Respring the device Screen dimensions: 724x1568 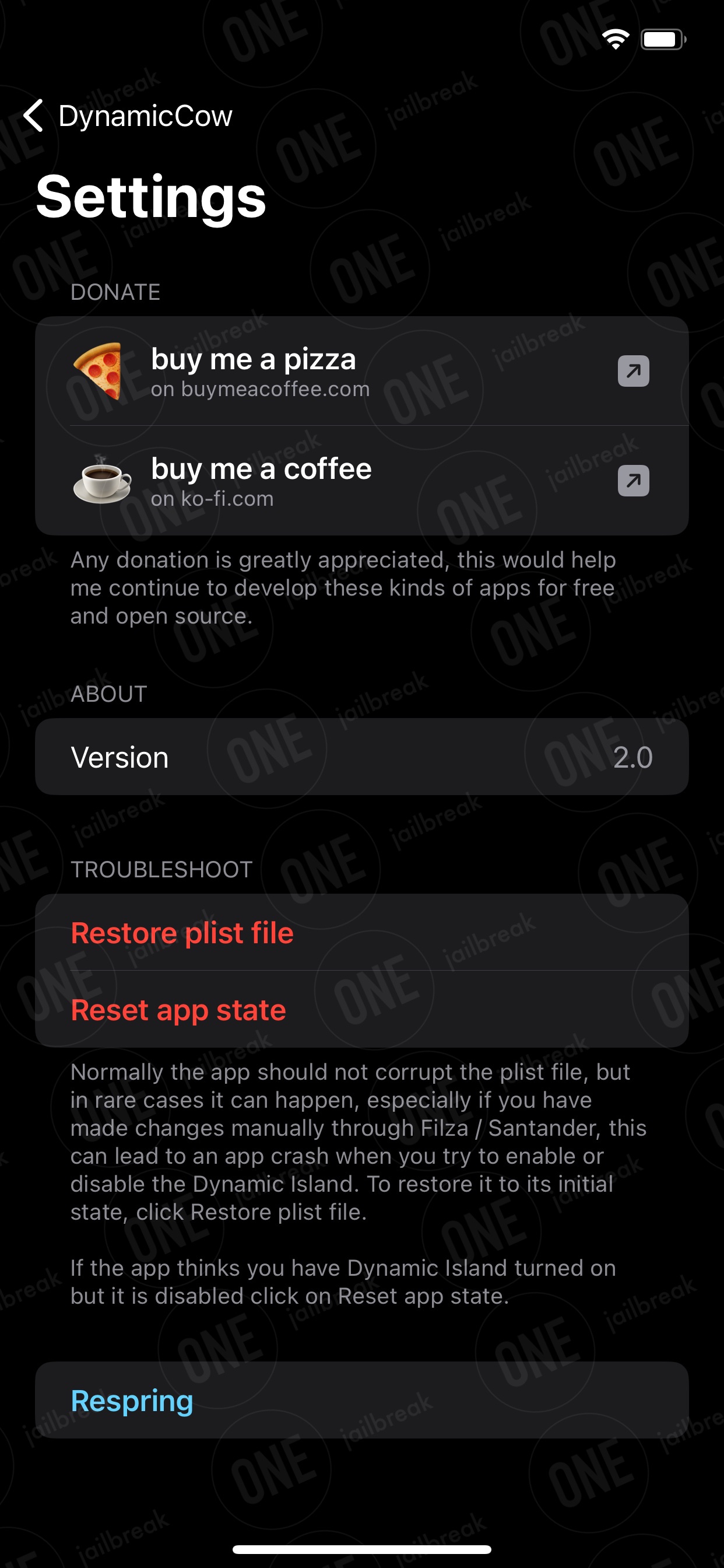click(361, 1400)
